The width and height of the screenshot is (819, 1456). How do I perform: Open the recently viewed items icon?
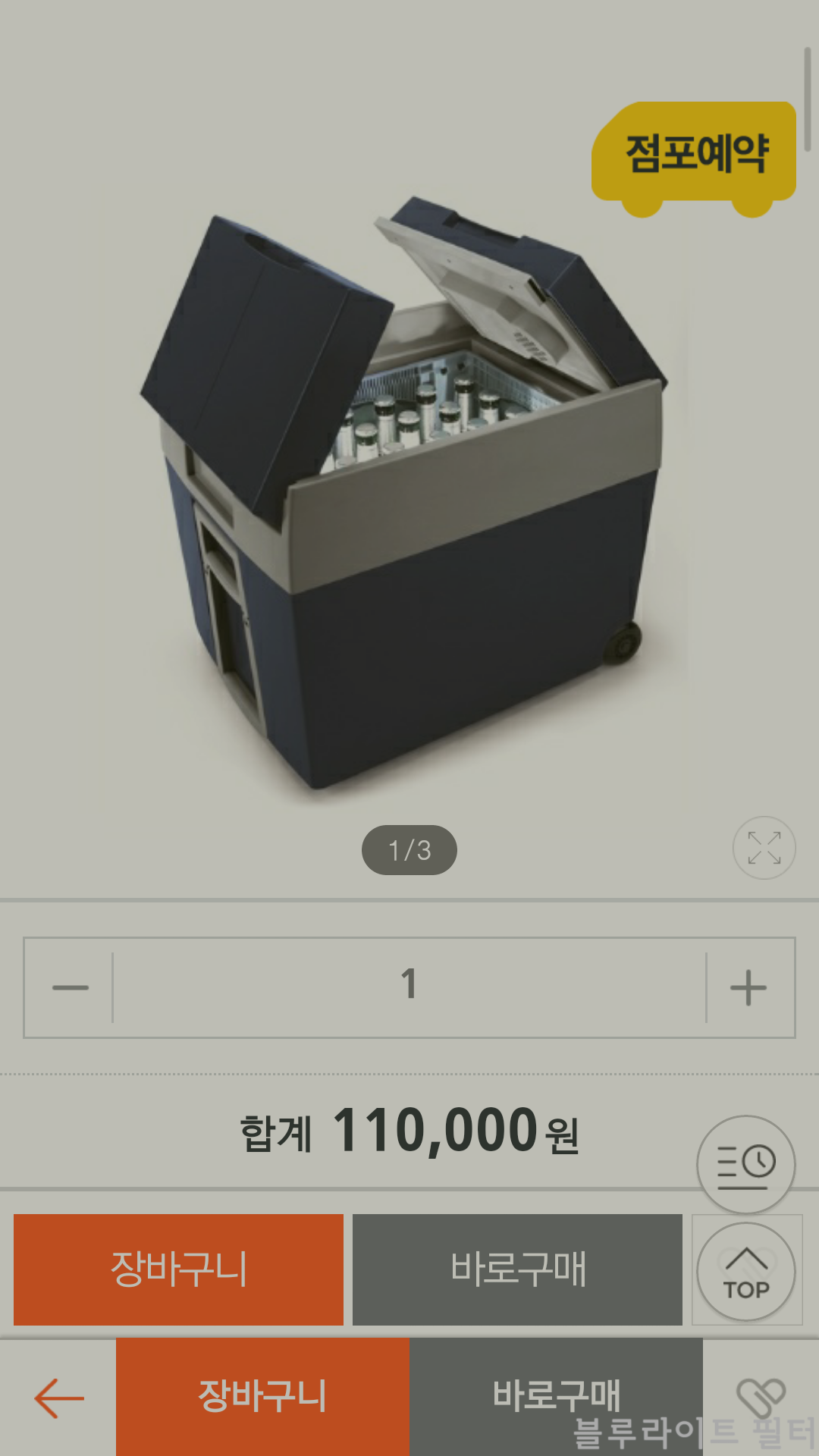pos(746,1164)
